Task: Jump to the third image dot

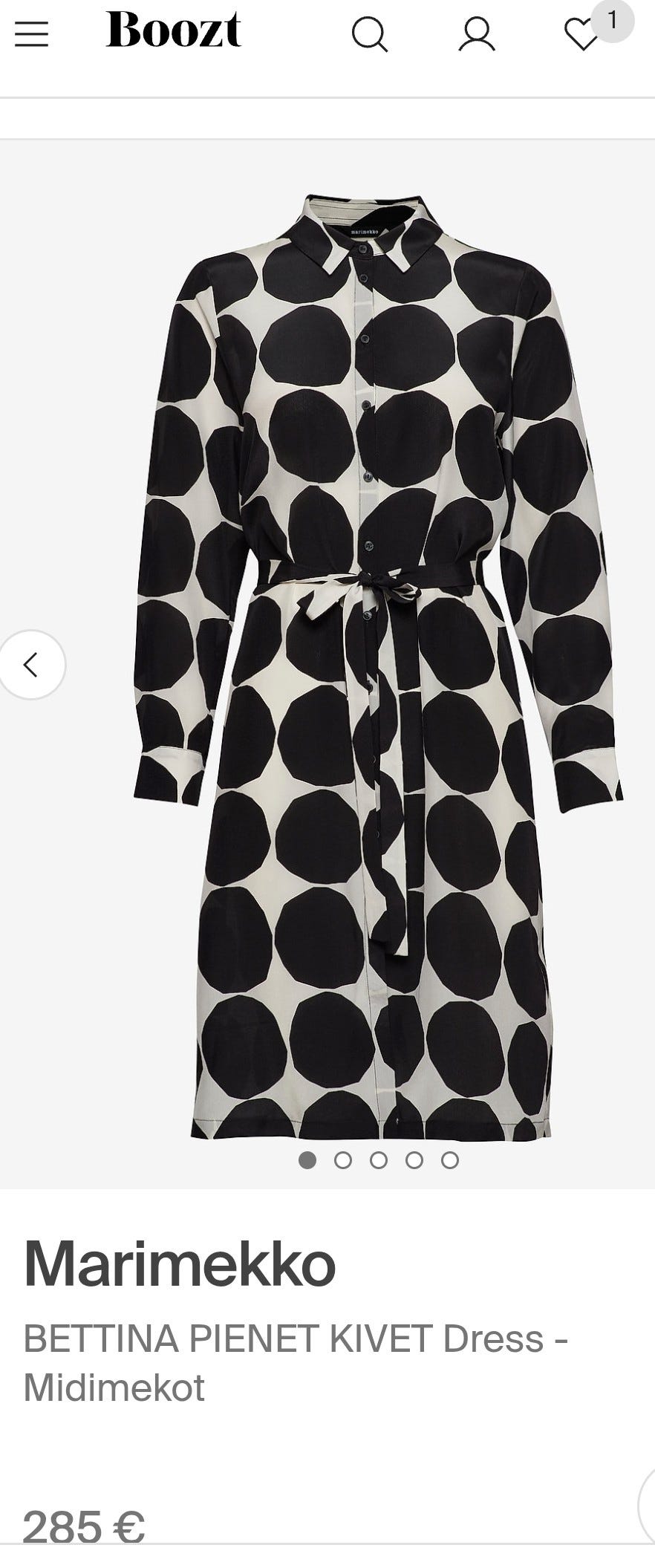Action: pos(378,1159)
